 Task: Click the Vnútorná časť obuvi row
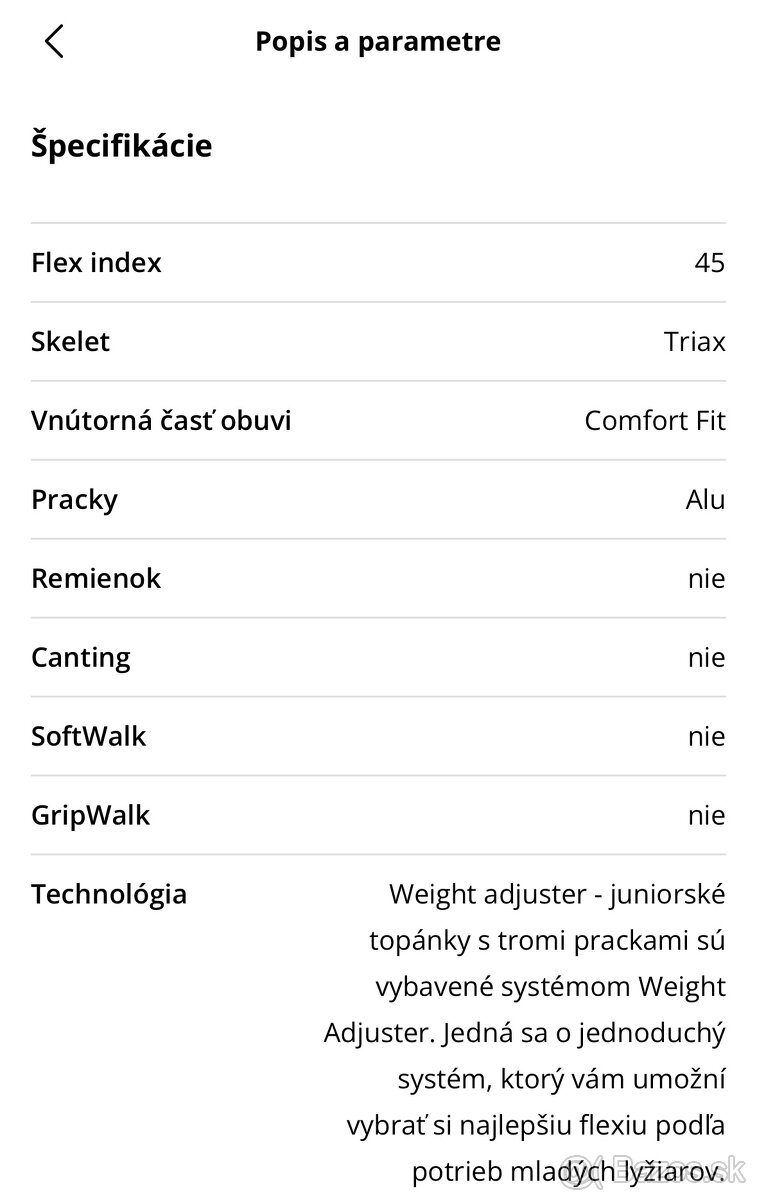coord(378,420)
